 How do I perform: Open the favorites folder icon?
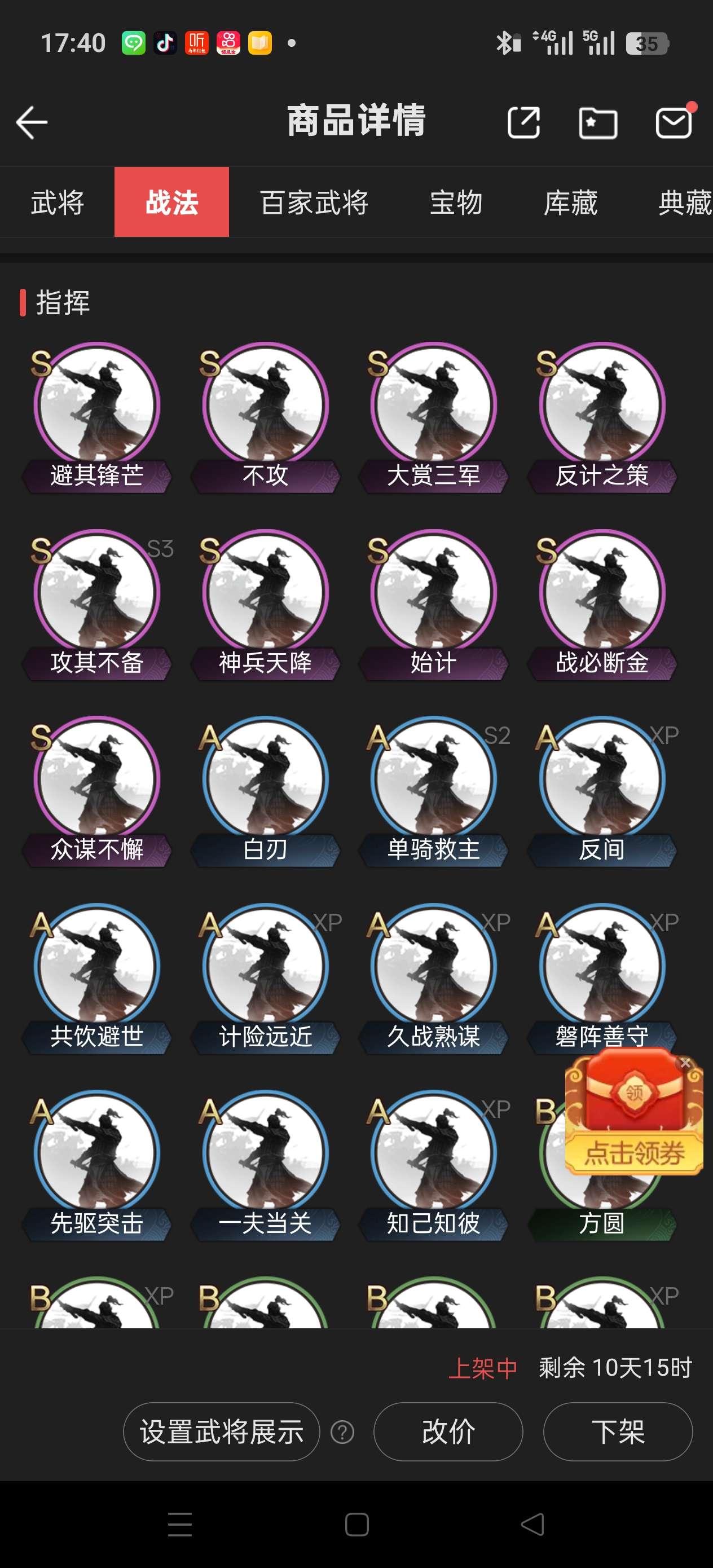click(597, 122)
